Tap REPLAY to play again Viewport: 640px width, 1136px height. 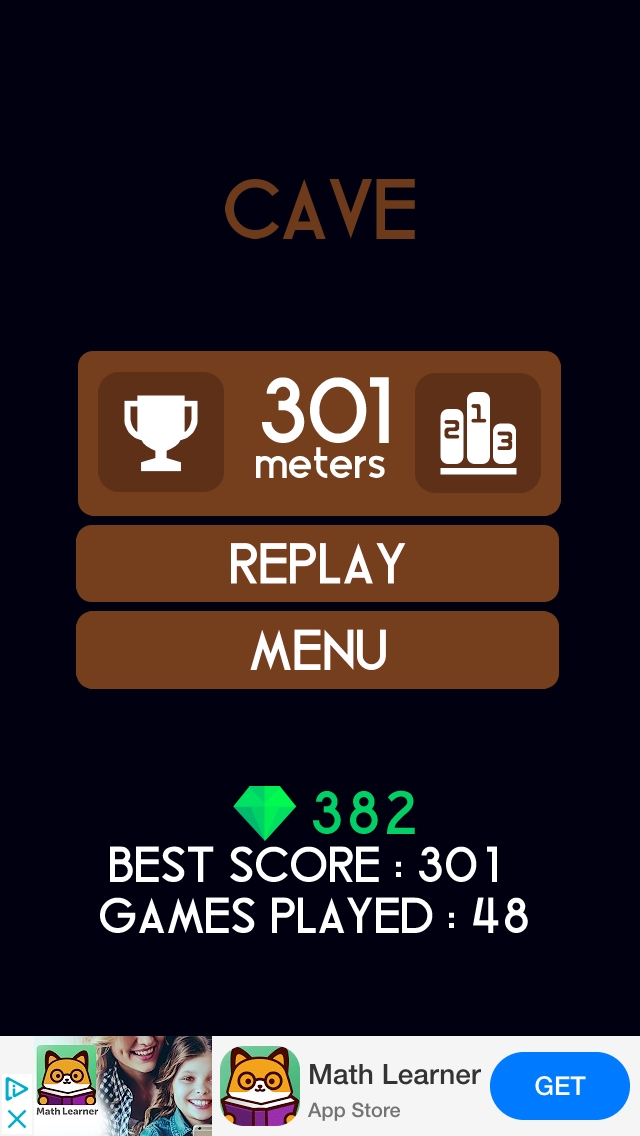coord(317,563)
